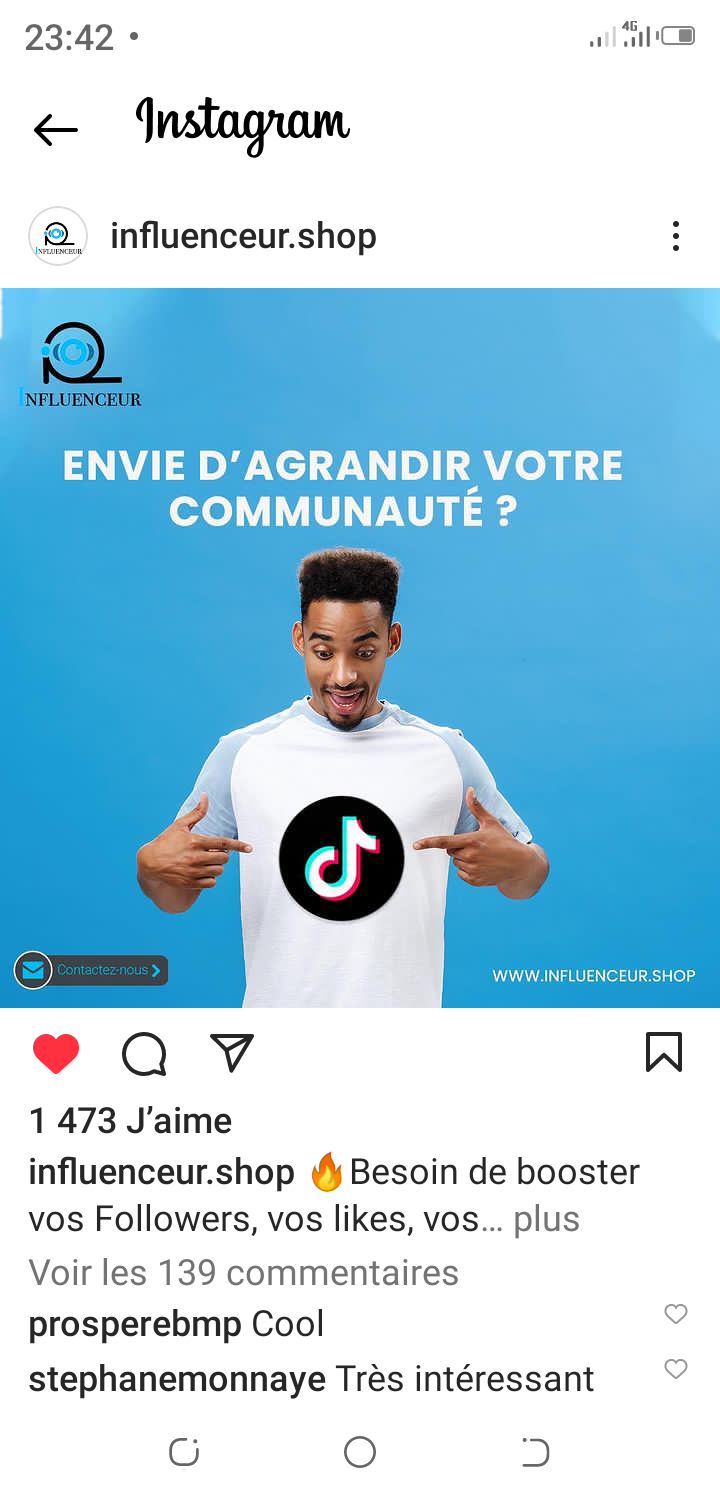Open the comment bubble icon

(x=144, y=1053)
